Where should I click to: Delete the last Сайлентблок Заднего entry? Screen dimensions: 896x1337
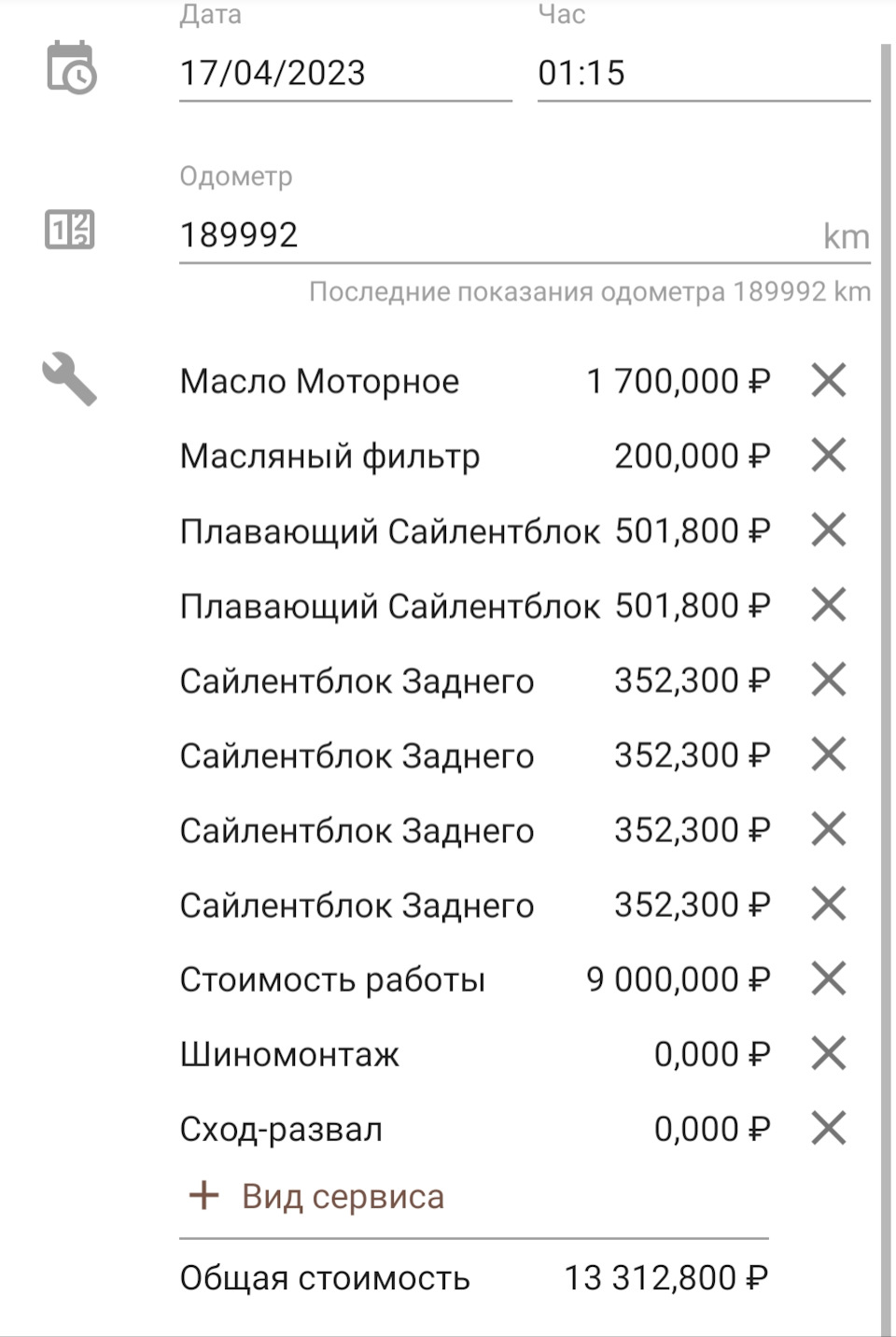[827, 904]
